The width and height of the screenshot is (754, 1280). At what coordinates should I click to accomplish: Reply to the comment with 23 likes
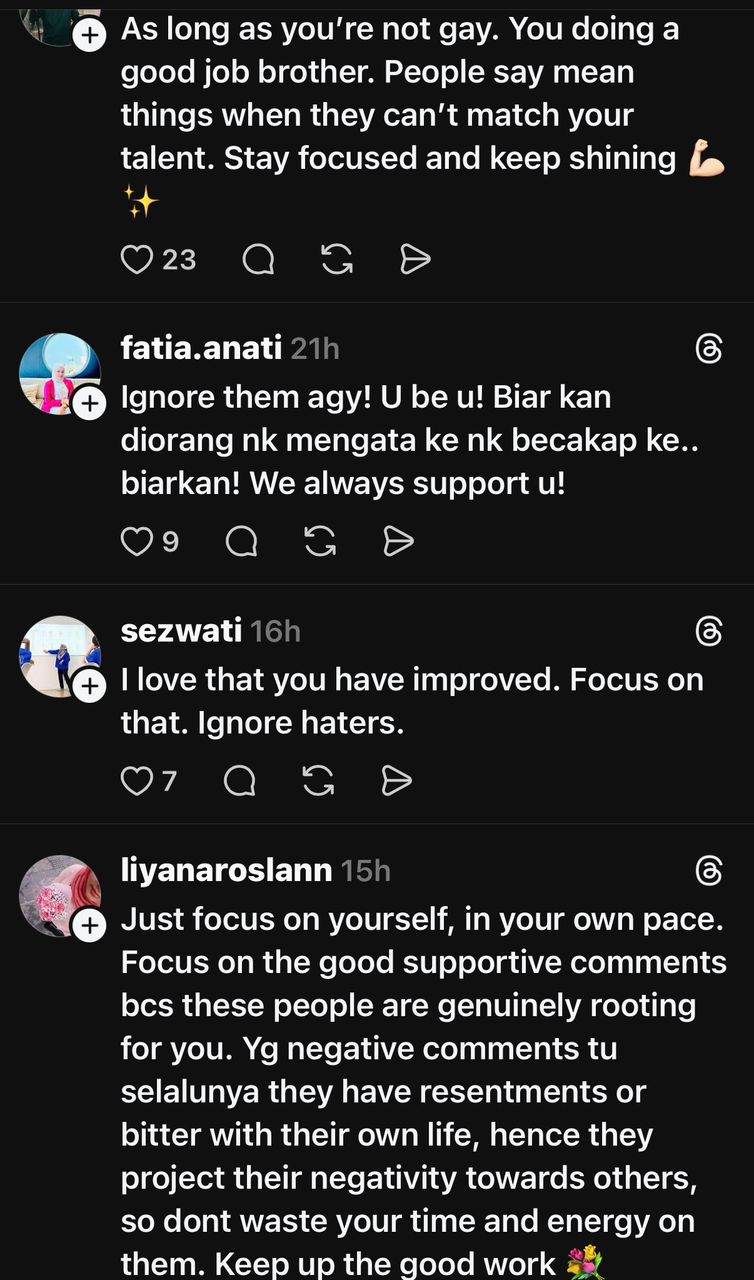(x=258, y=260)
